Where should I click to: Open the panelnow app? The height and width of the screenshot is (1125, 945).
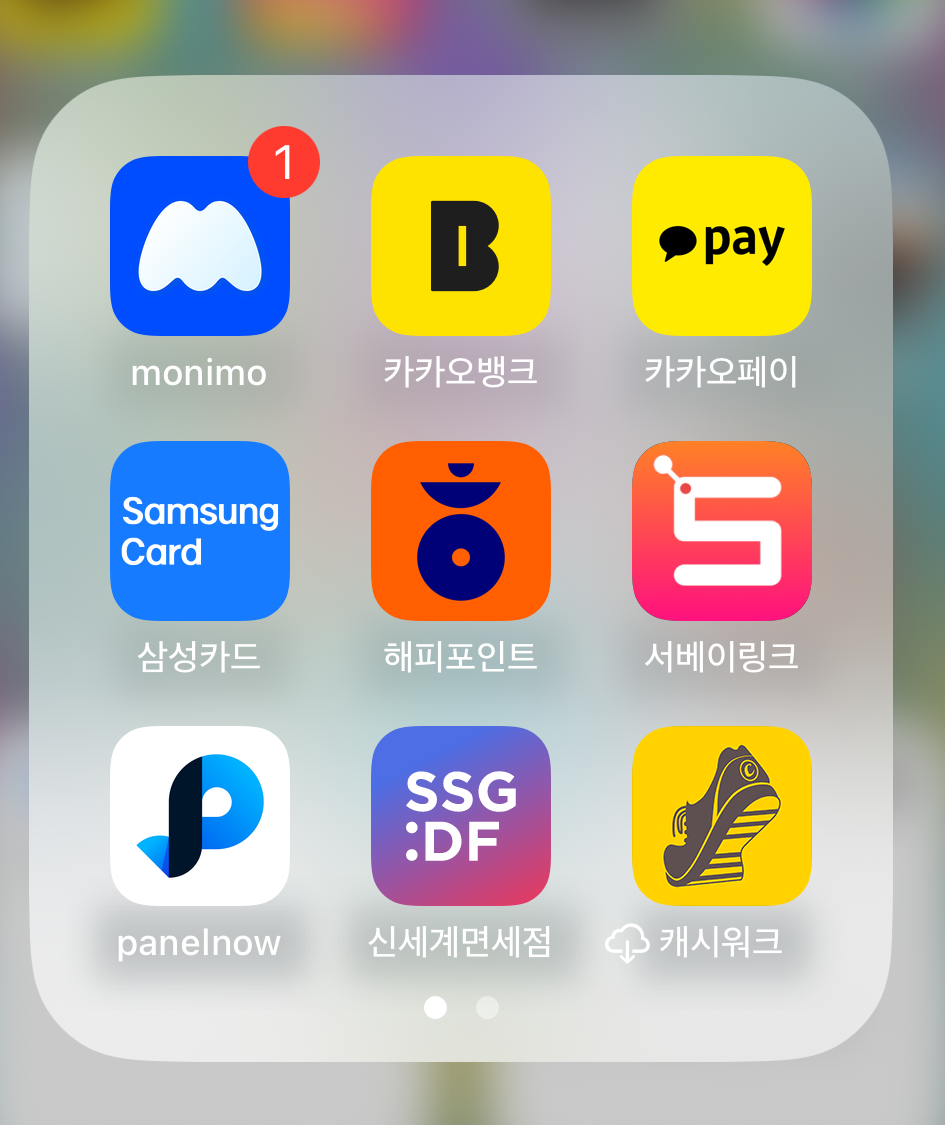point(199,815)
